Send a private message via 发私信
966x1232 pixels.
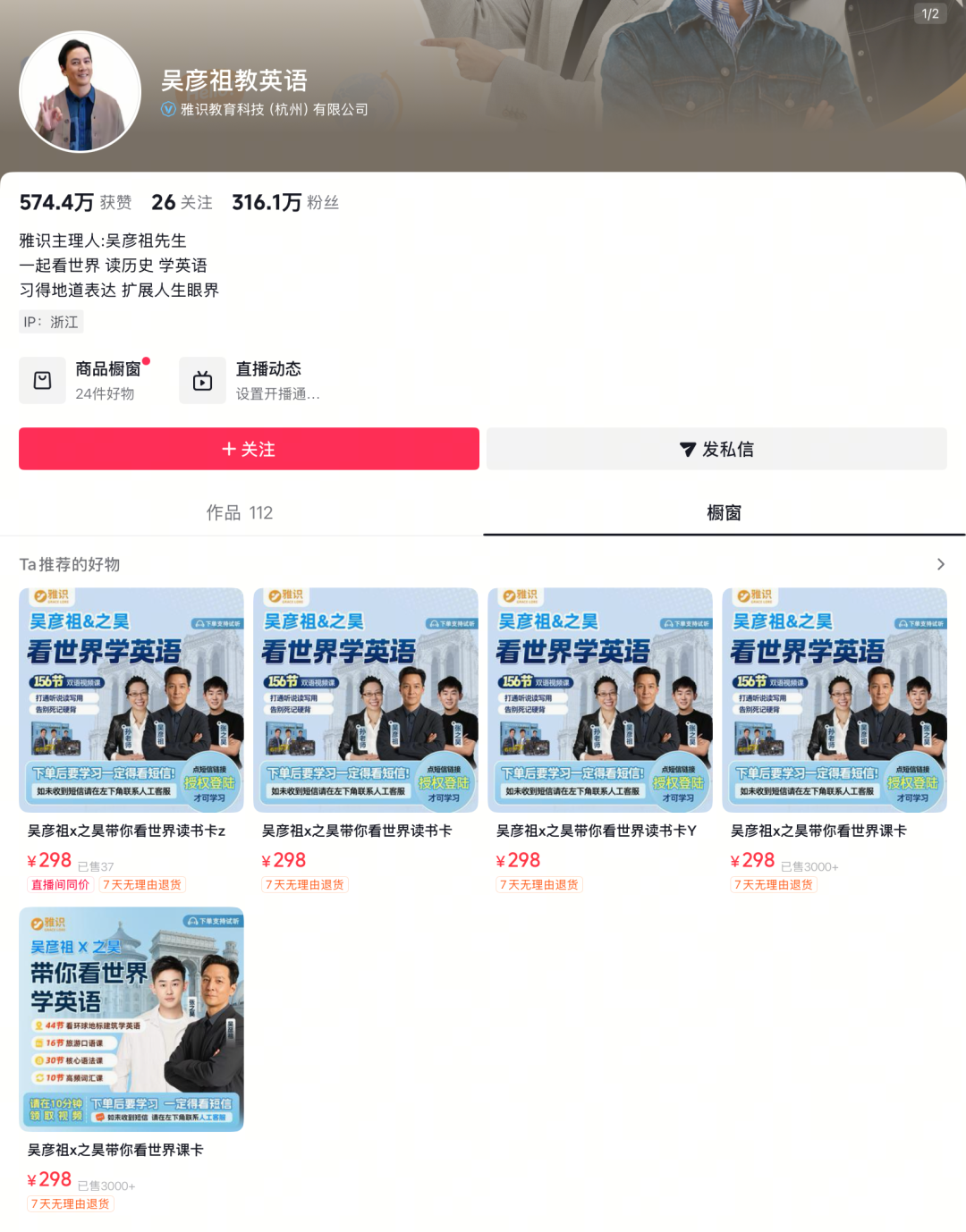[716, 449]
